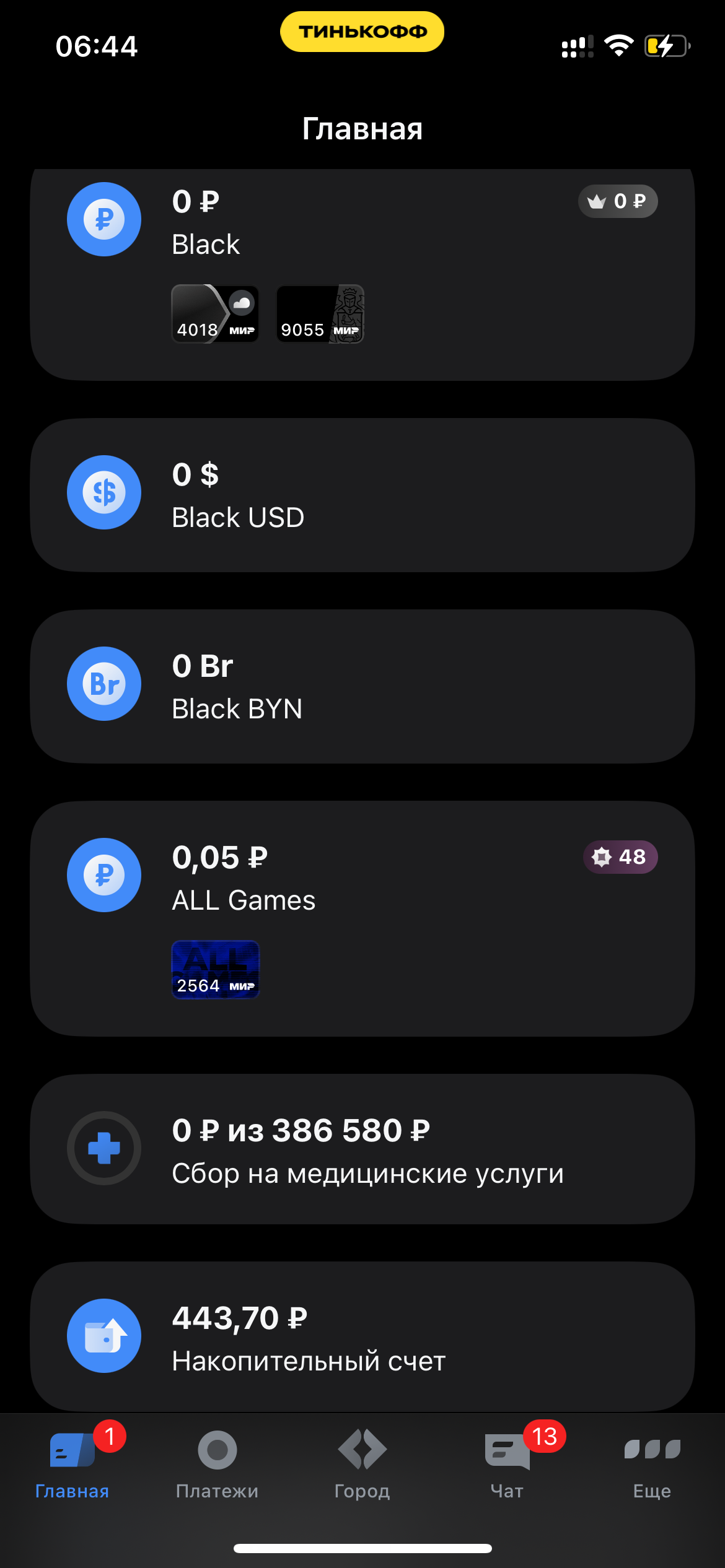This screenshot has height=1568, width=725.
Task: Open Накопительный счет savings account
Action: click(x=362, y=1338)
